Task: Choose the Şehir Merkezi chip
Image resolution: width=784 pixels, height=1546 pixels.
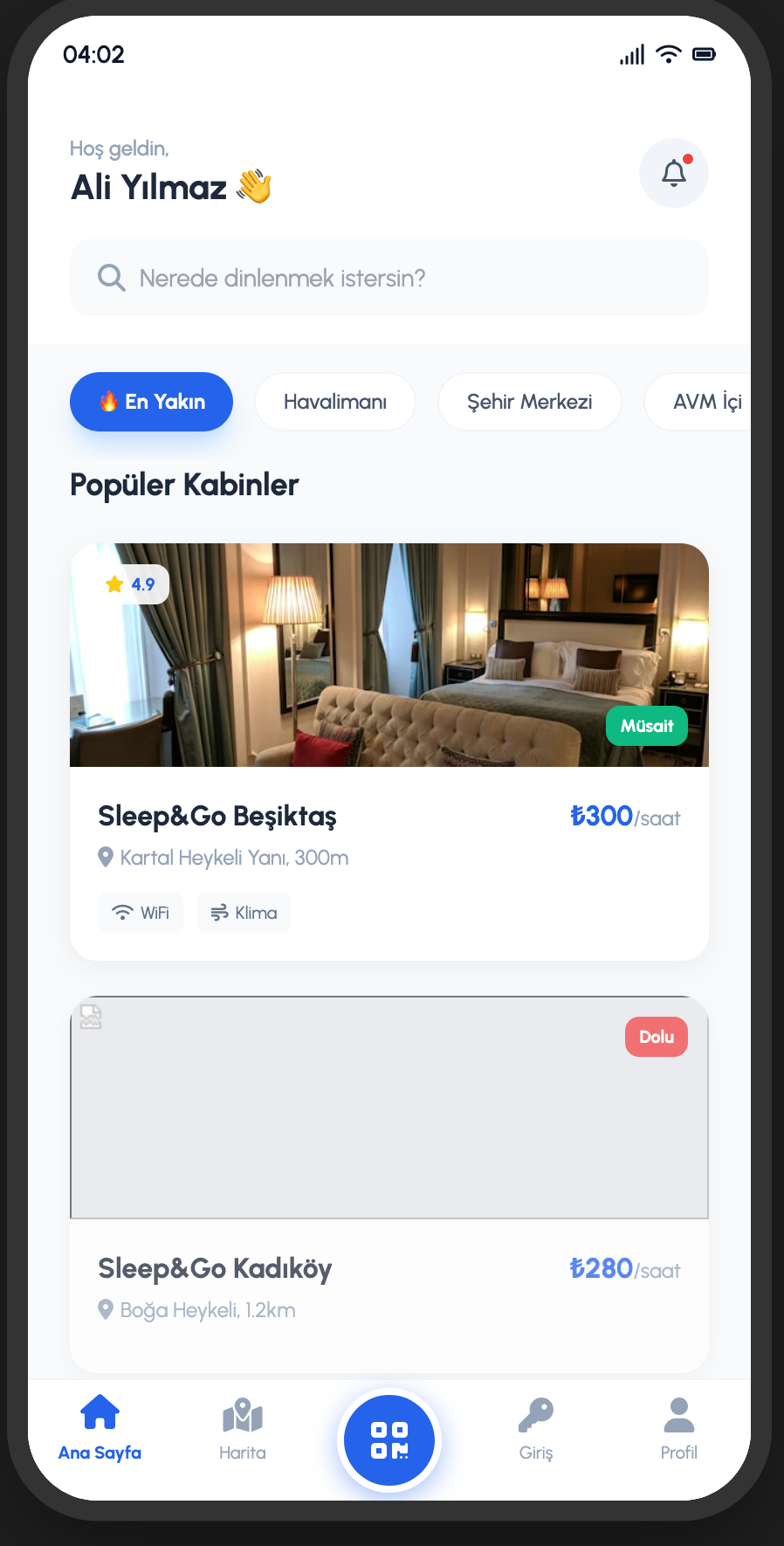Action: [x=529, y=402]
